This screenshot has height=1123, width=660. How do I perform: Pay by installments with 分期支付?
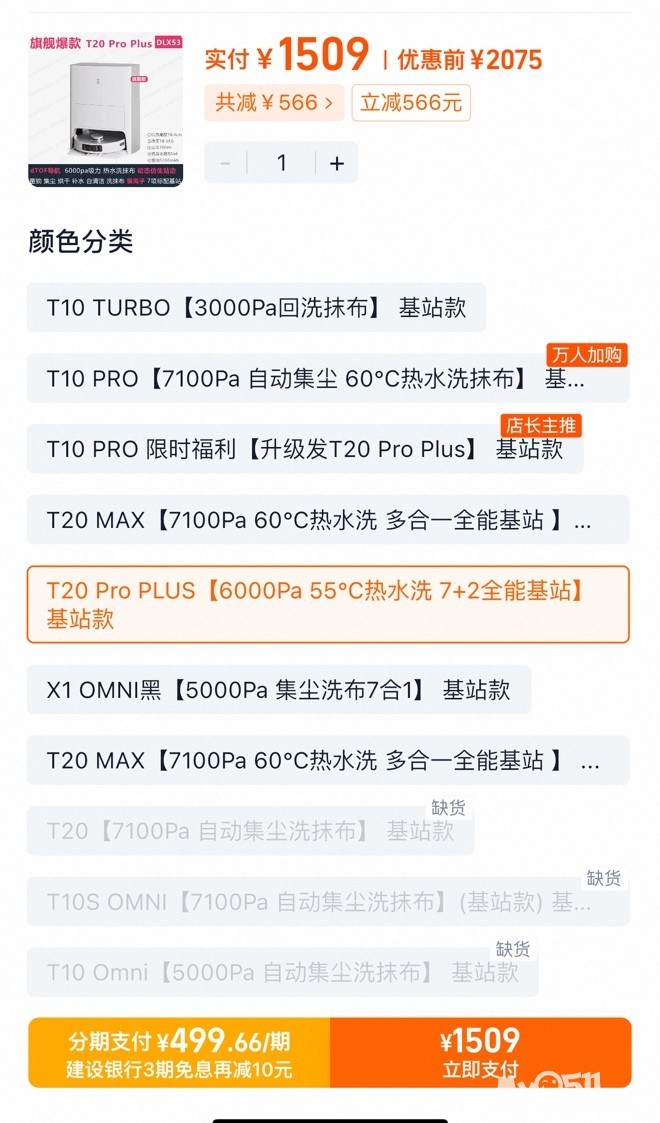(179, 1053)
